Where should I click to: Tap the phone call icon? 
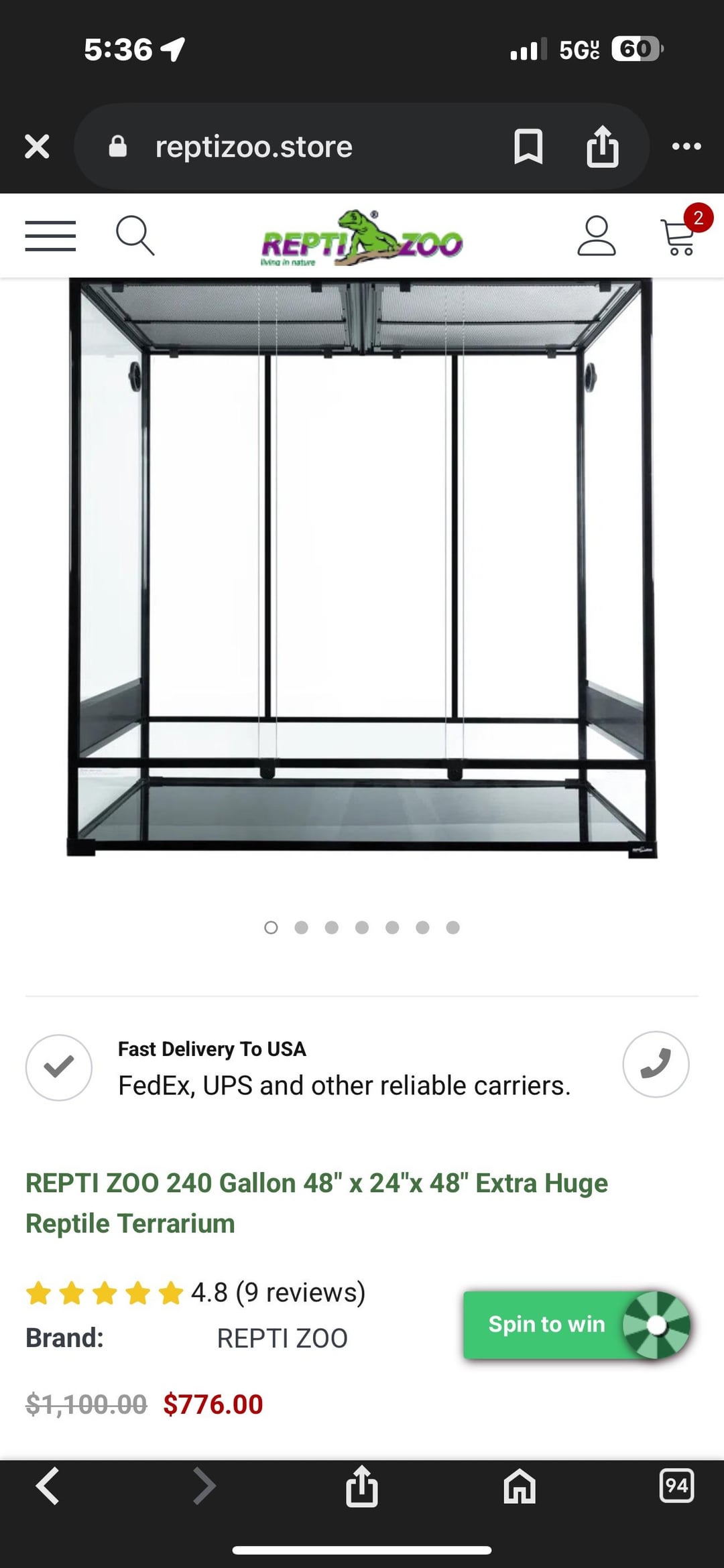tap(656, 1064)
